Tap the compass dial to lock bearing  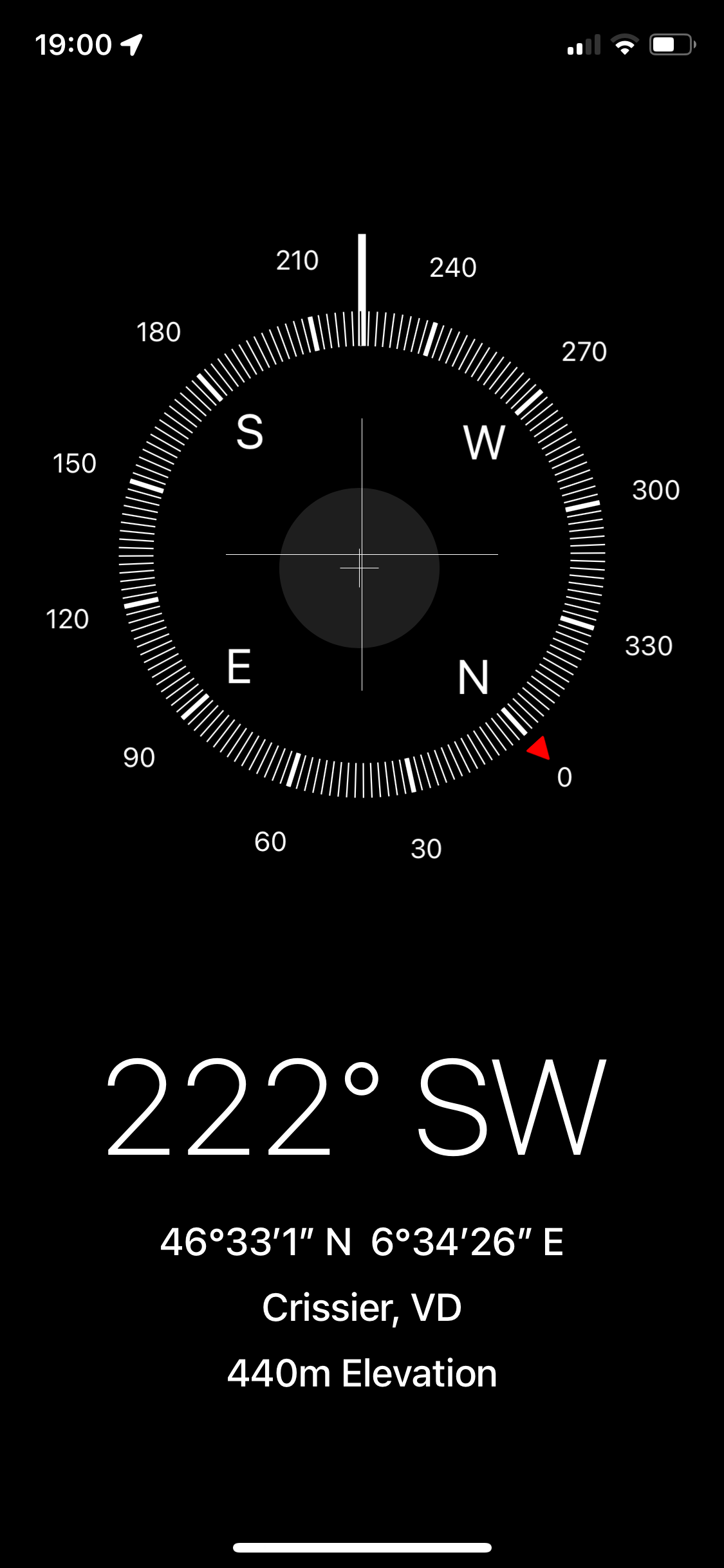point(362,555)
